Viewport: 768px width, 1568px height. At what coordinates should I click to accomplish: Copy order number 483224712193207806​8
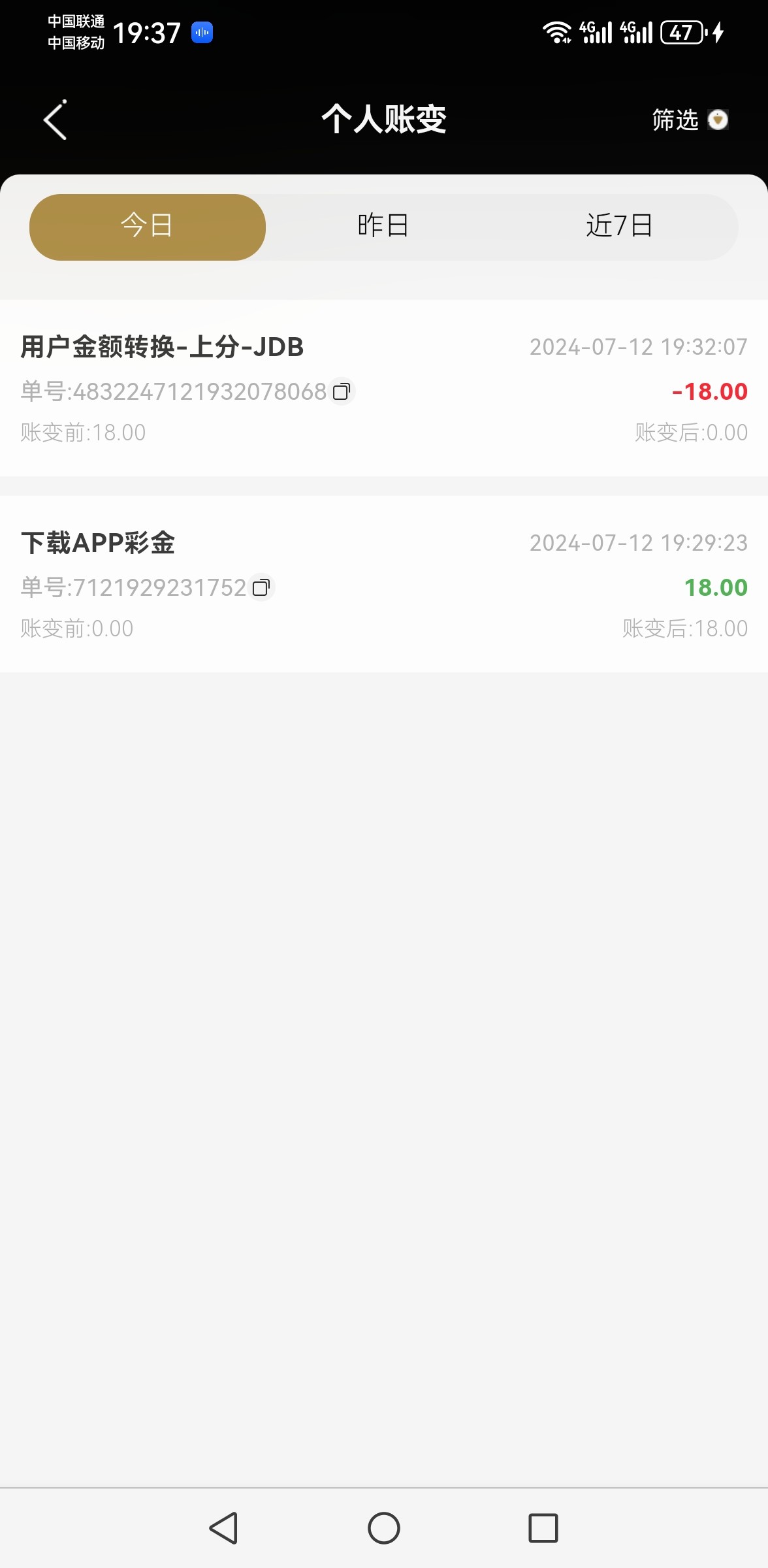[342, 391]
